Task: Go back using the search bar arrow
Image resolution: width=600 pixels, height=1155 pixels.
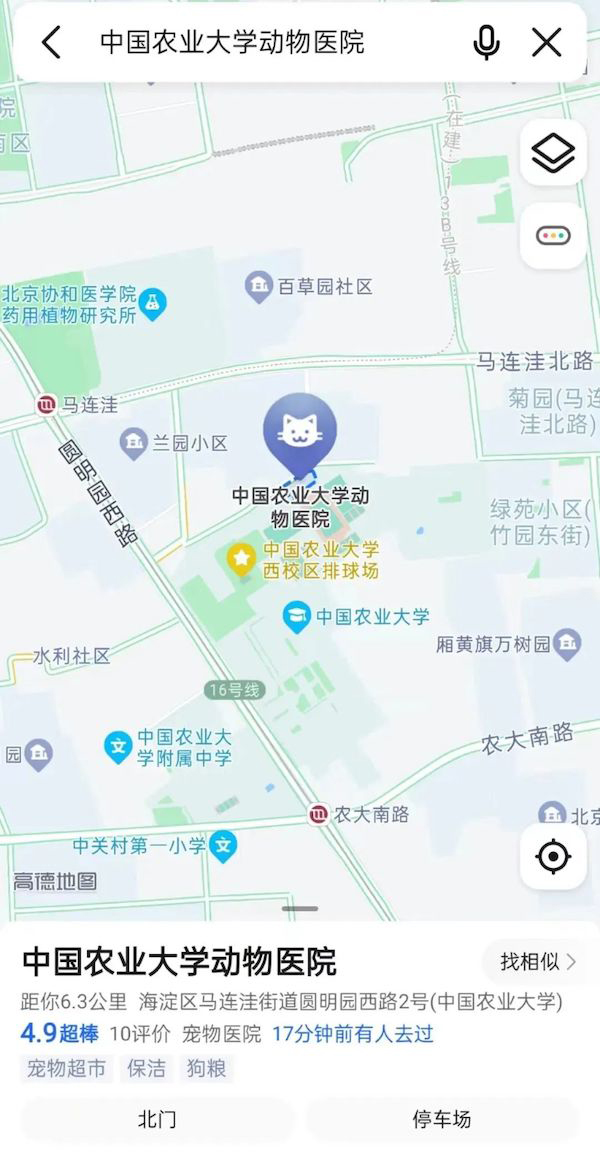Action: tap(52, 43)
